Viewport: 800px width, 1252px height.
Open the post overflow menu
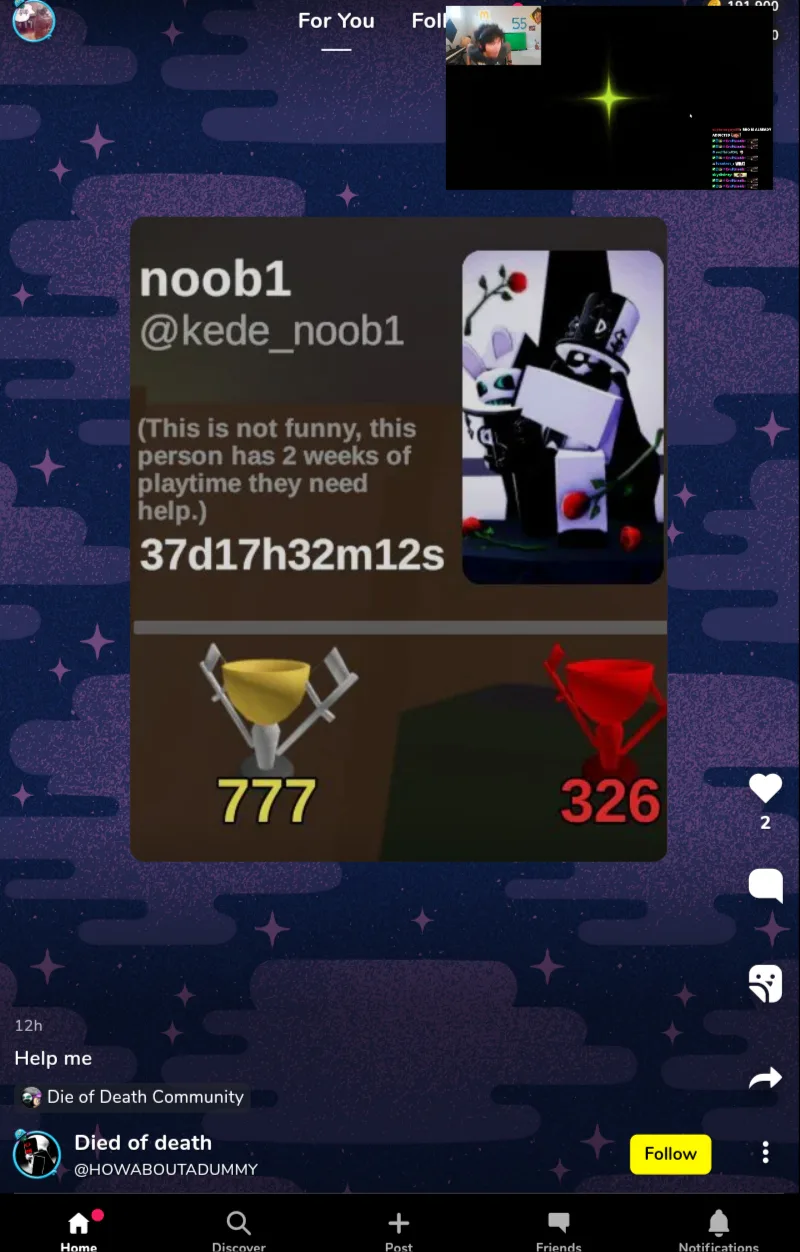point(765,1153)
